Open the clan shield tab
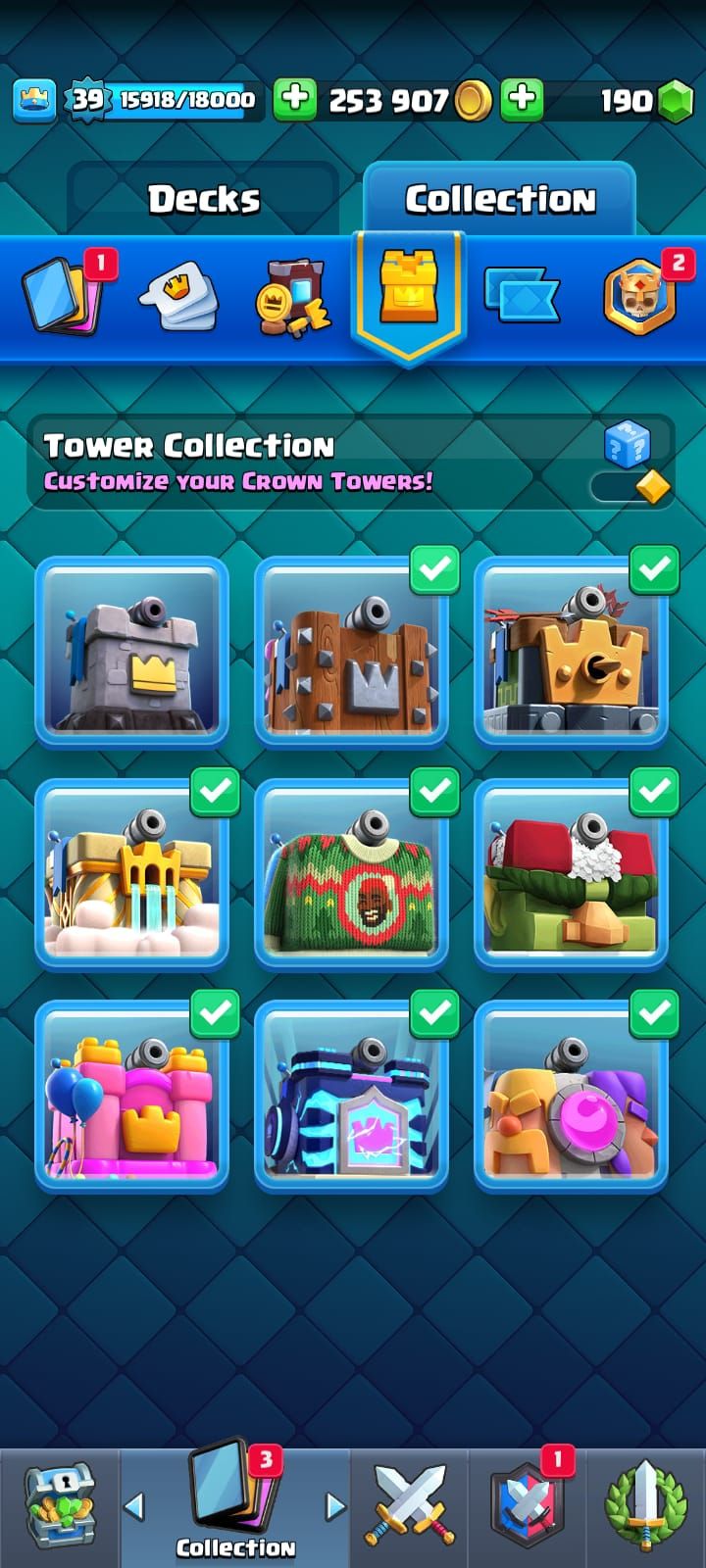Image resolution: width=706 pixels, height=1568 pixels. click(x=528, y=1507)
